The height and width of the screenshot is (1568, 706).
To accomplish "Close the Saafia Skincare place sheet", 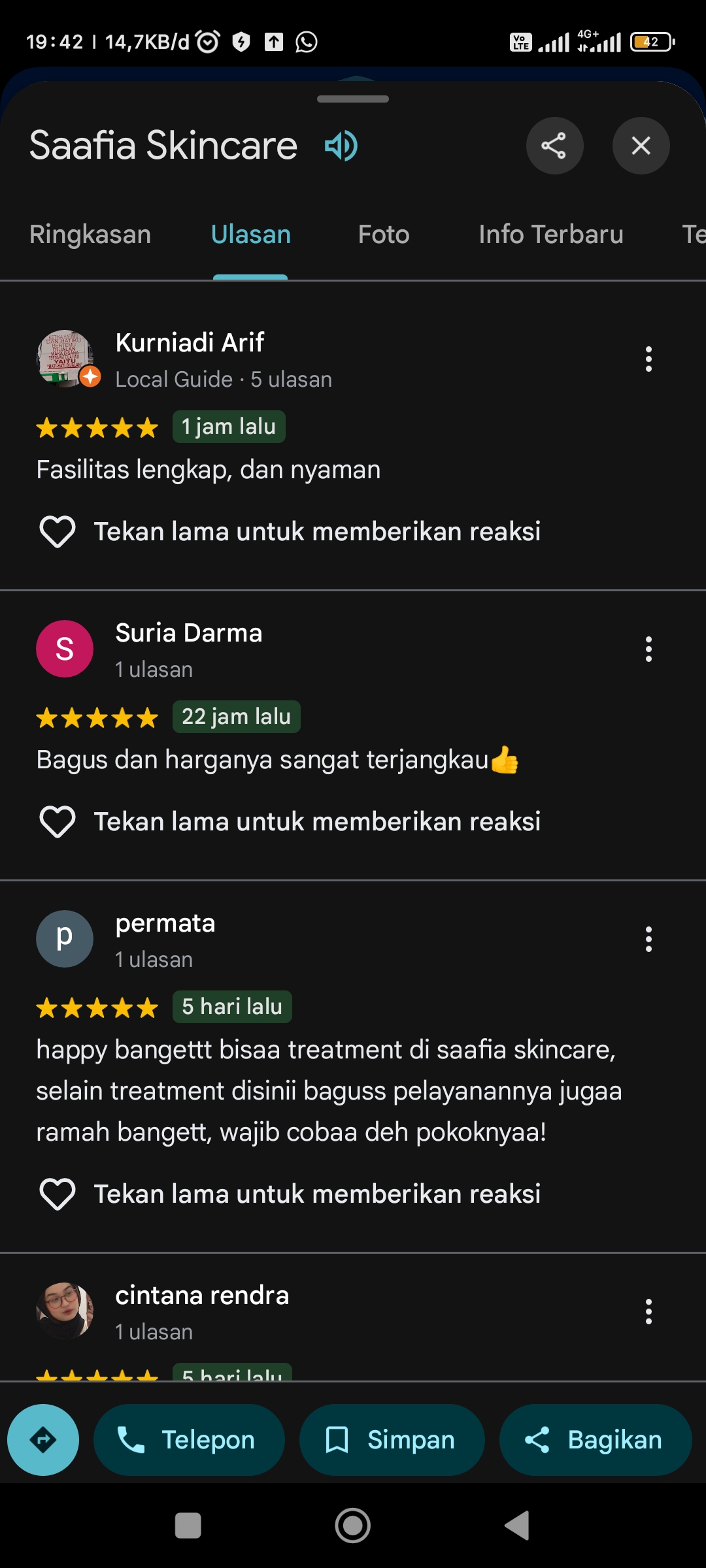I will pos(641,145).
